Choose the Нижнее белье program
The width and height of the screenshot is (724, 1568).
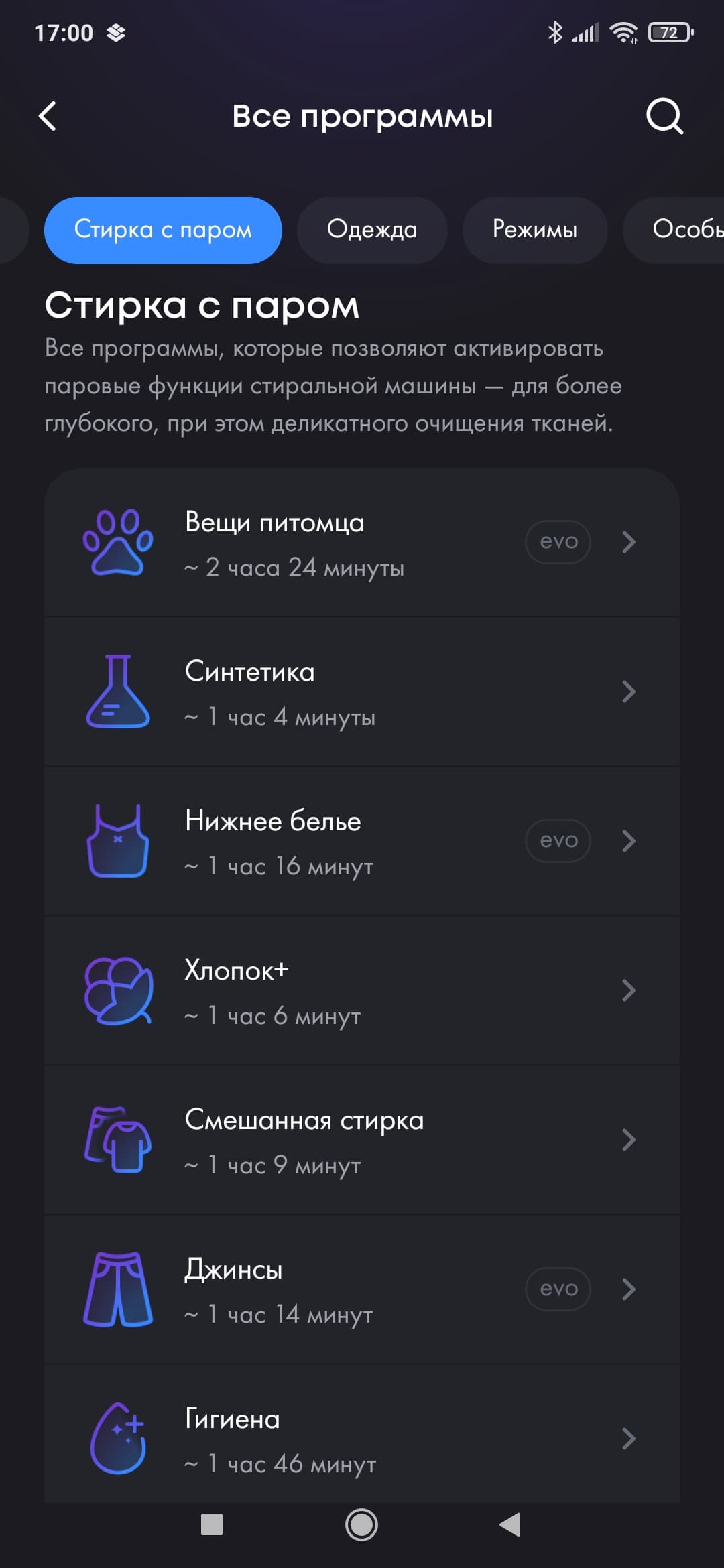click(362, 842)
